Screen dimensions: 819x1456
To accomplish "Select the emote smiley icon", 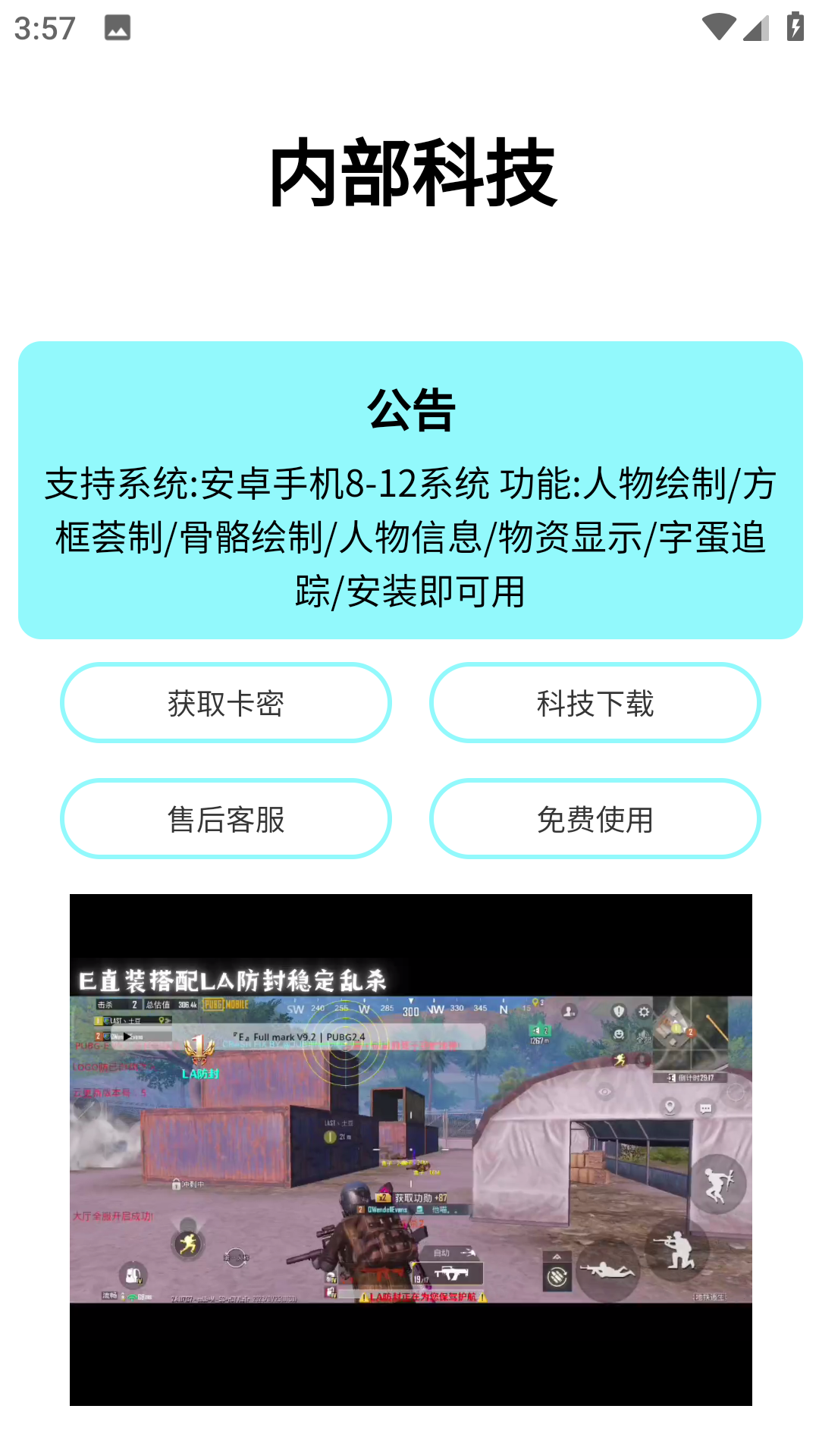I will click(x=619, y=1034).
